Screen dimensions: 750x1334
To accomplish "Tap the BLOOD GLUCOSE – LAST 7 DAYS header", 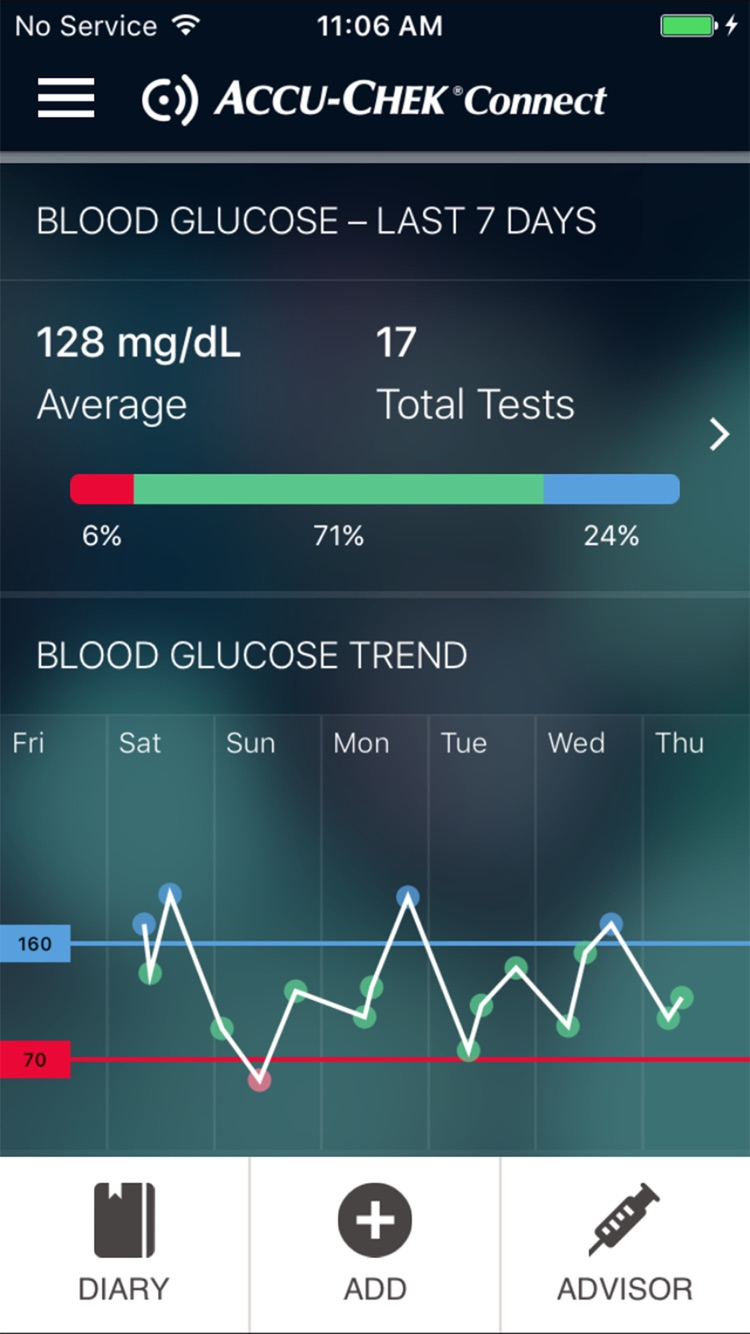I will [315, 220].
